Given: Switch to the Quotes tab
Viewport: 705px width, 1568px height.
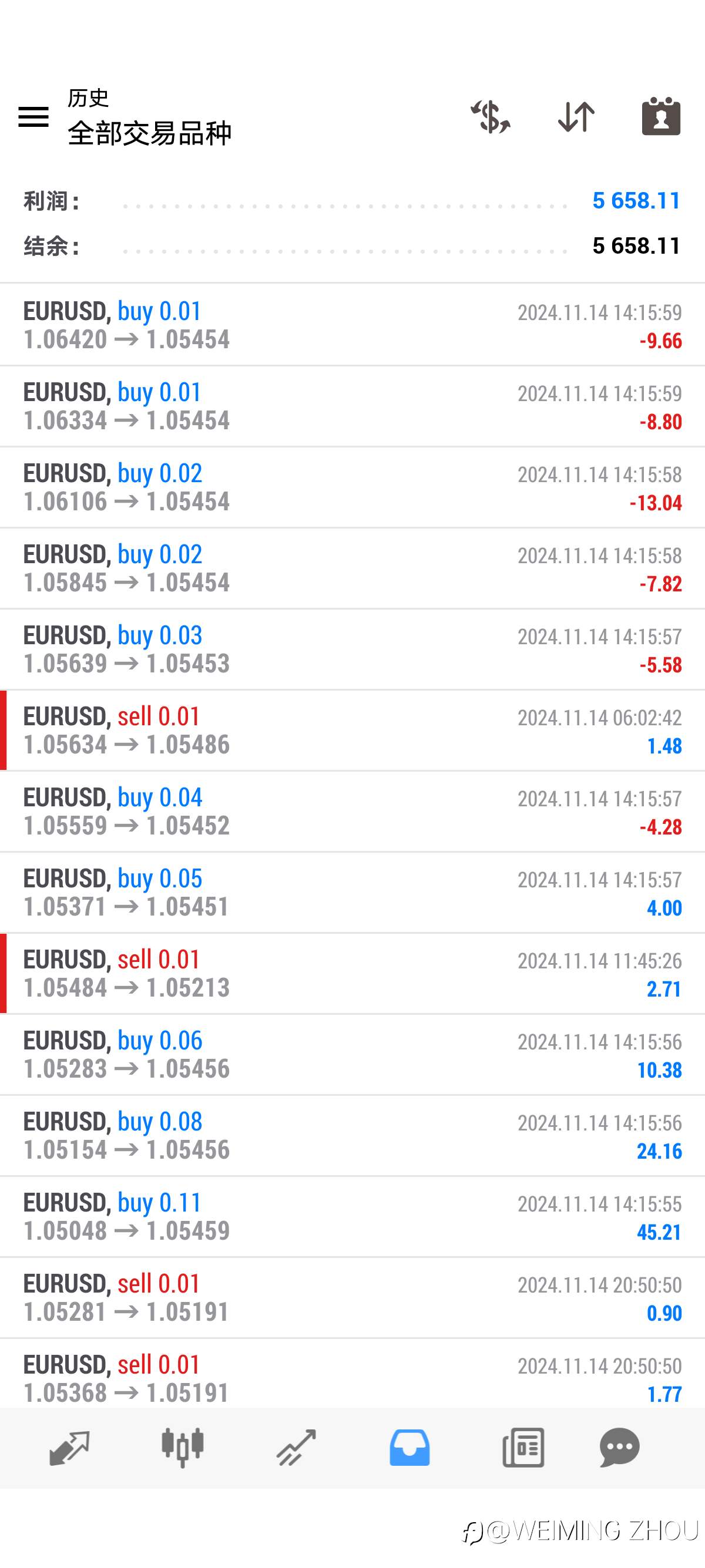Looking at the screenshot, I should click(69, 1448).
